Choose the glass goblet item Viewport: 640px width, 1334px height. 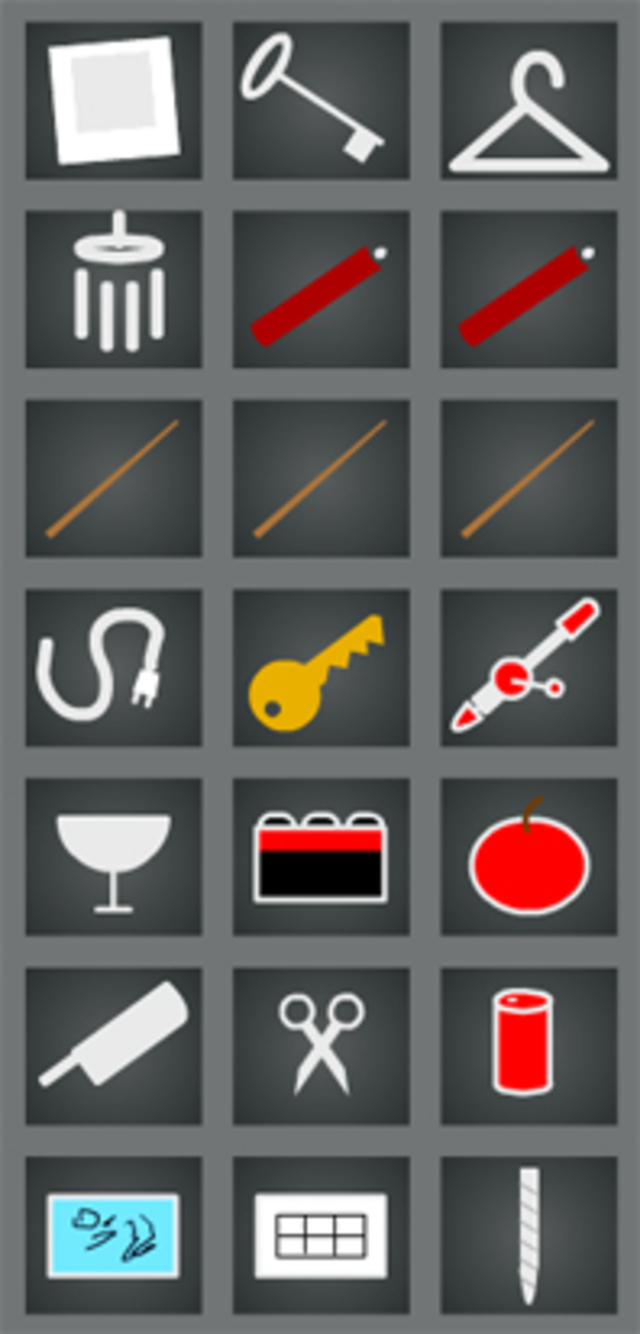click(113, 857)
